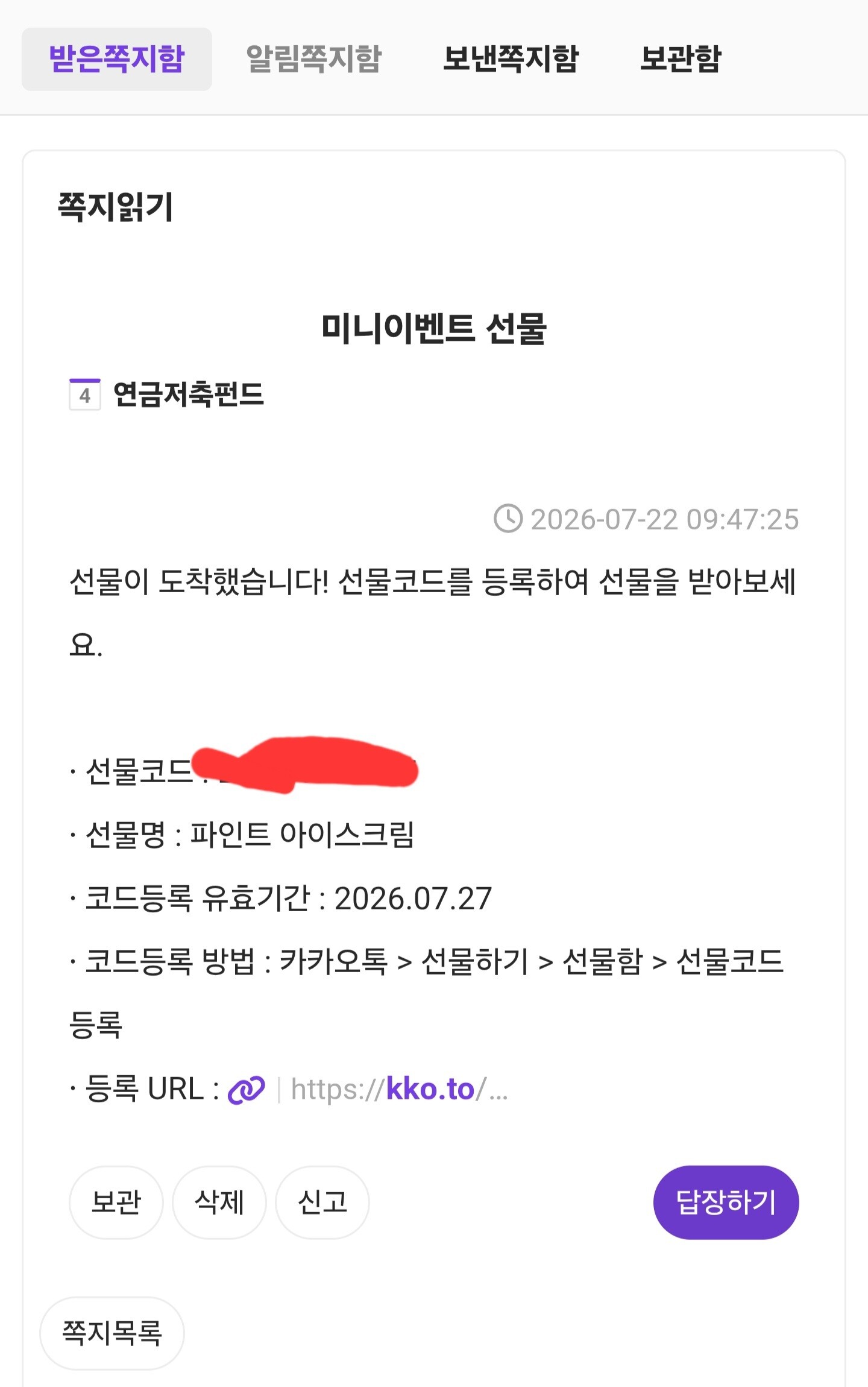Report this message with 신고
Image resolution: width=868 pixels, height=1387 pixels.
pyautogui.click(x=322, y=1202)
